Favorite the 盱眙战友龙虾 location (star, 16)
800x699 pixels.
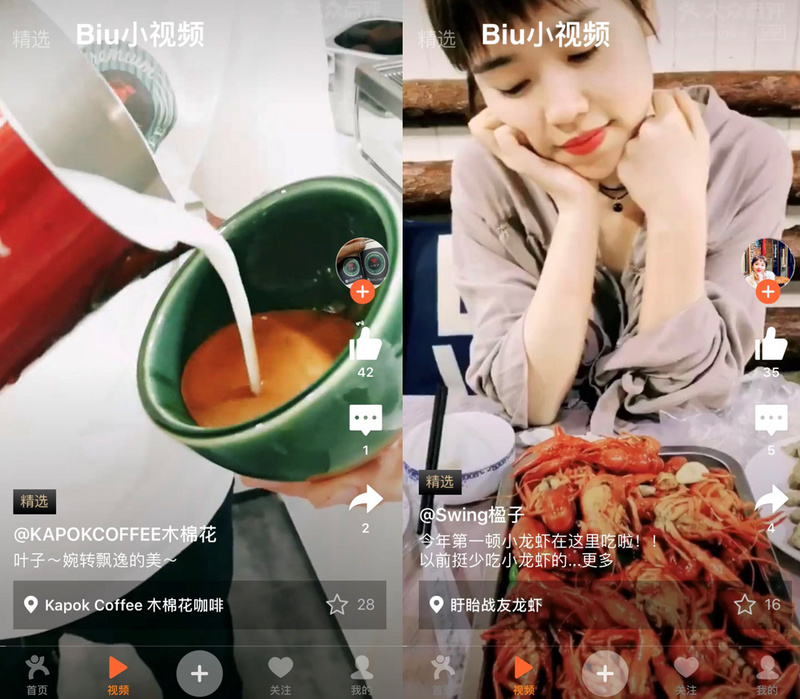click(x=745, y=605)
